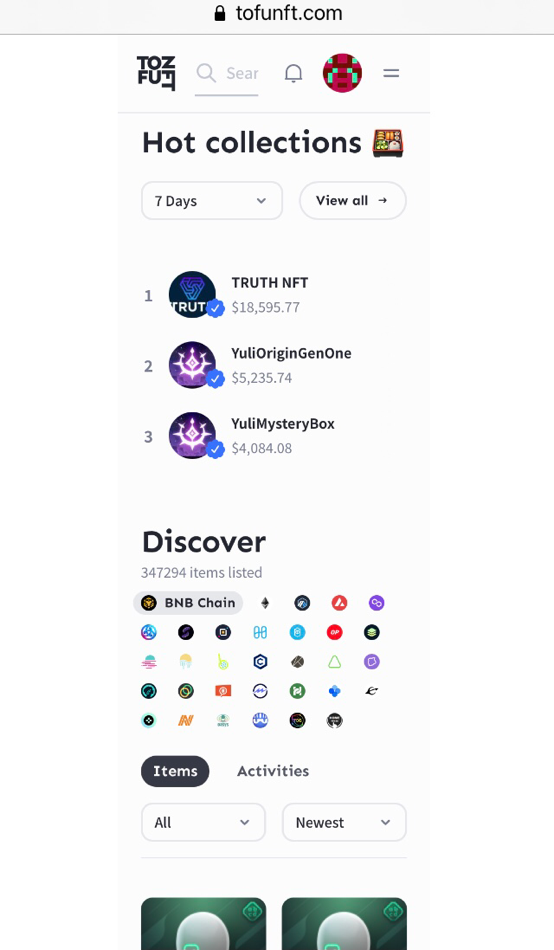Open the notifications bell
The height and width of the screenshot is (950, 554).
pyautogui.click(x=293, y=73)
